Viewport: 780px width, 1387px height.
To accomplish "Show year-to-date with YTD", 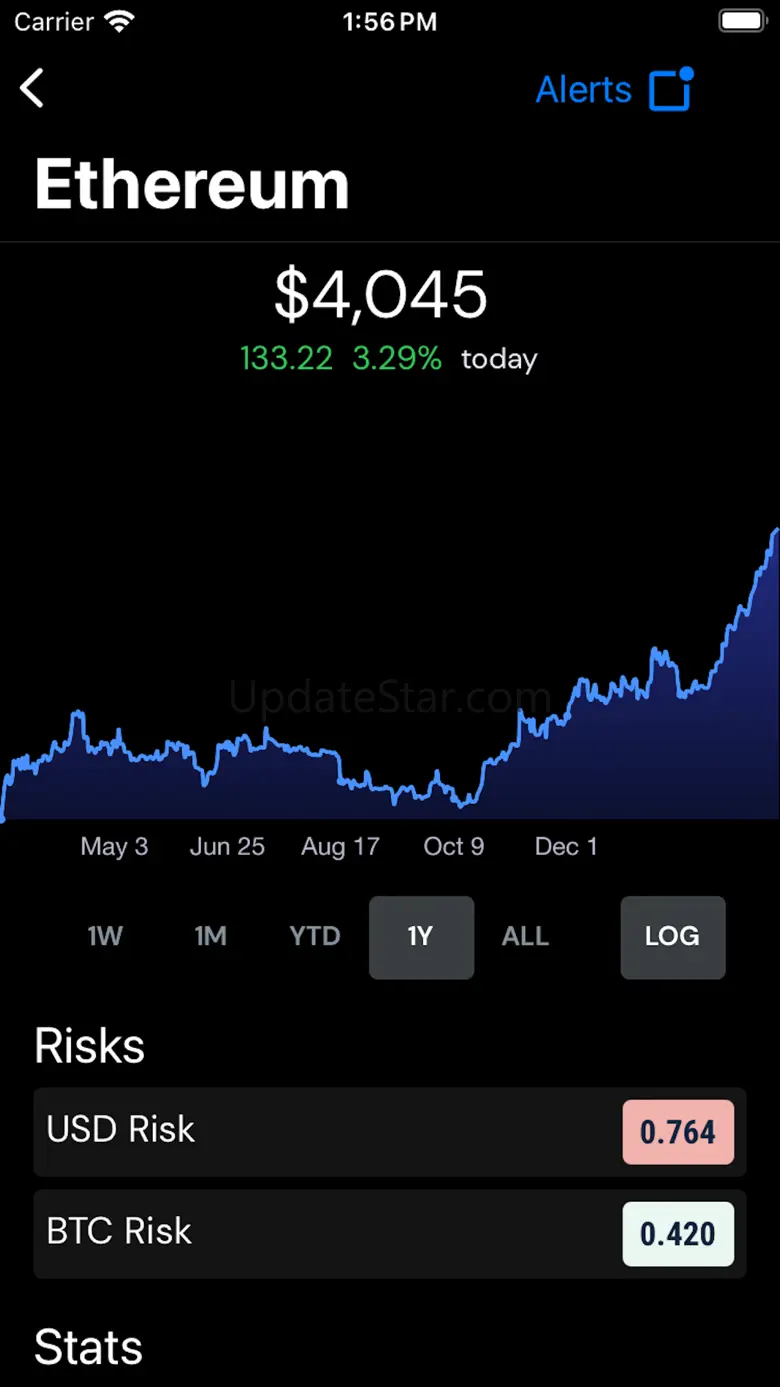I will (315, 937).
